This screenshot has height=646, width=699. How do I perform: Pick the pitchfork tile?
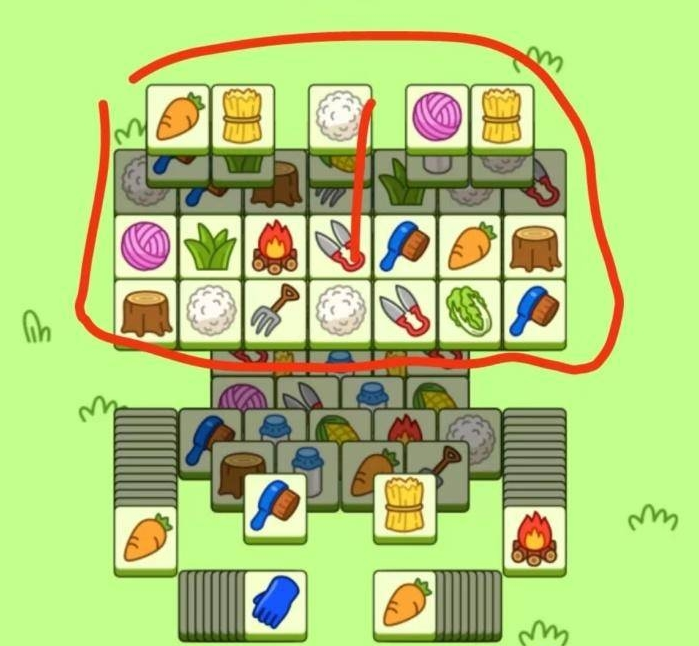click(x=275, y=310)
